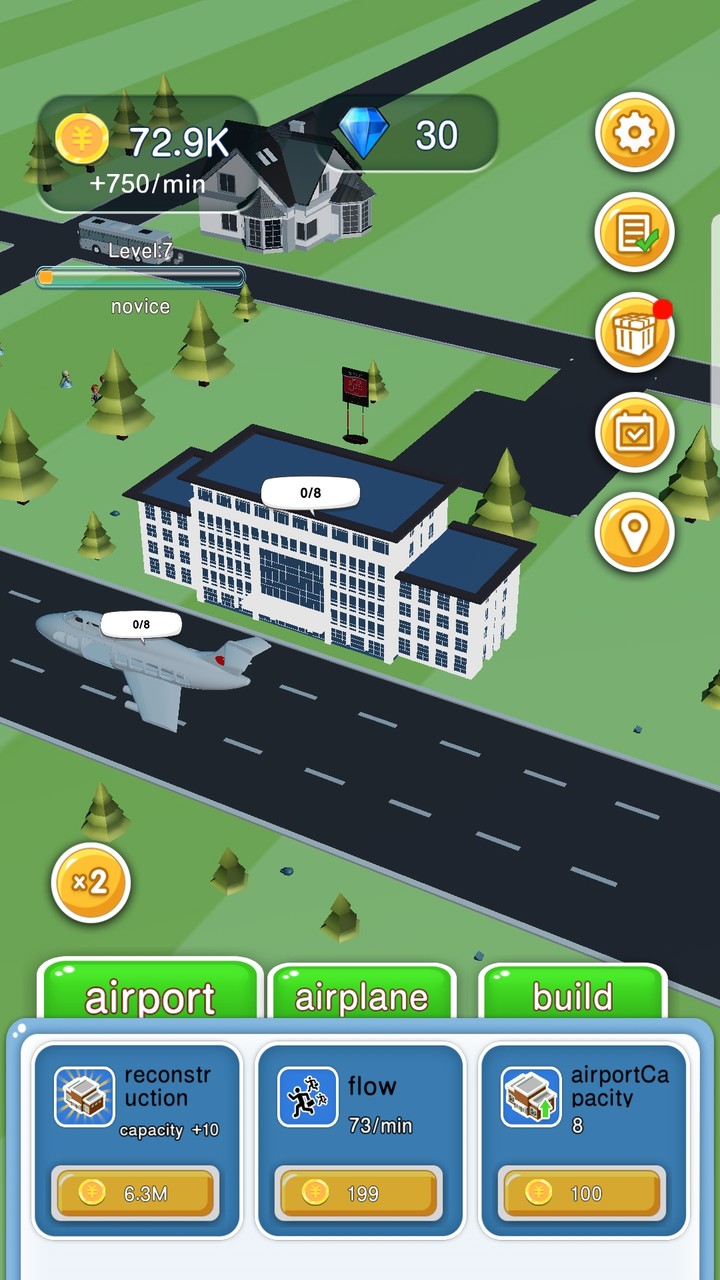
Task: Purchase flow upgrade for 199 coins
Action: point(359,1194)
